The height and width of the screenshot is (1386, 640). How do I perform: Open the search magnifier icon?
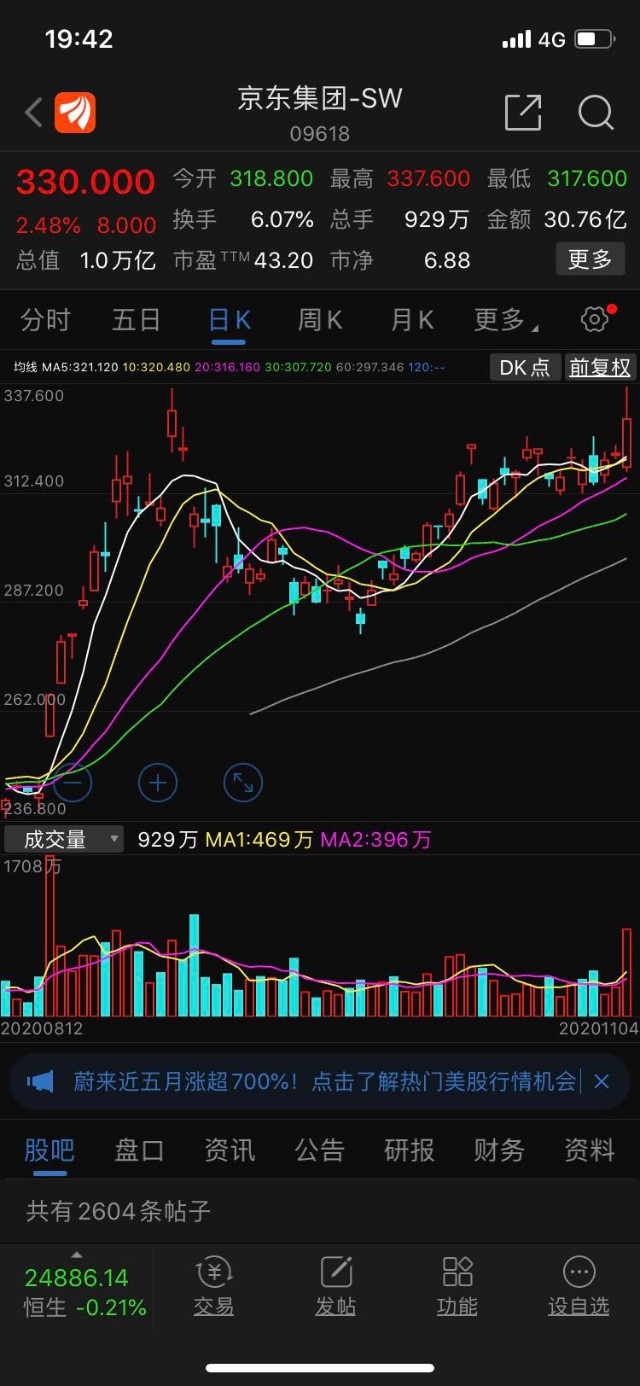[596, 112]
